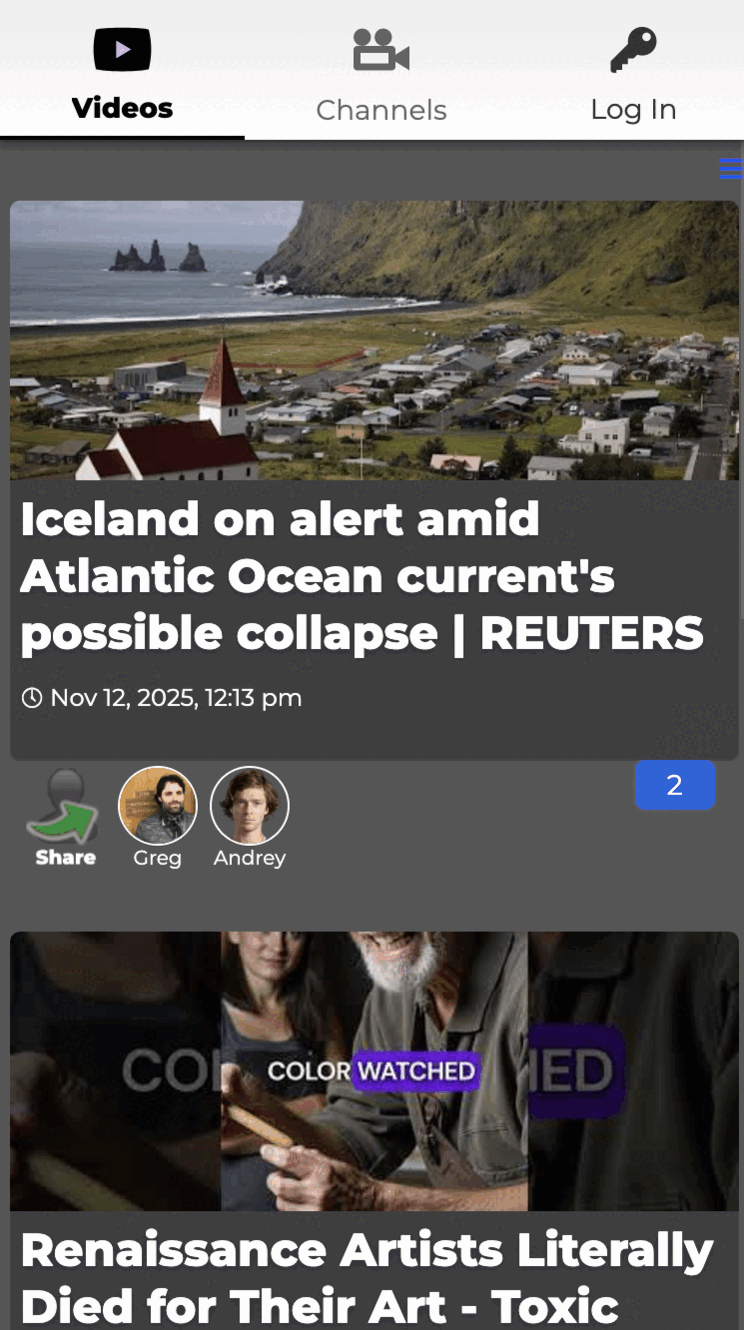Open the blue hamburger menu

tap(731, 170)
